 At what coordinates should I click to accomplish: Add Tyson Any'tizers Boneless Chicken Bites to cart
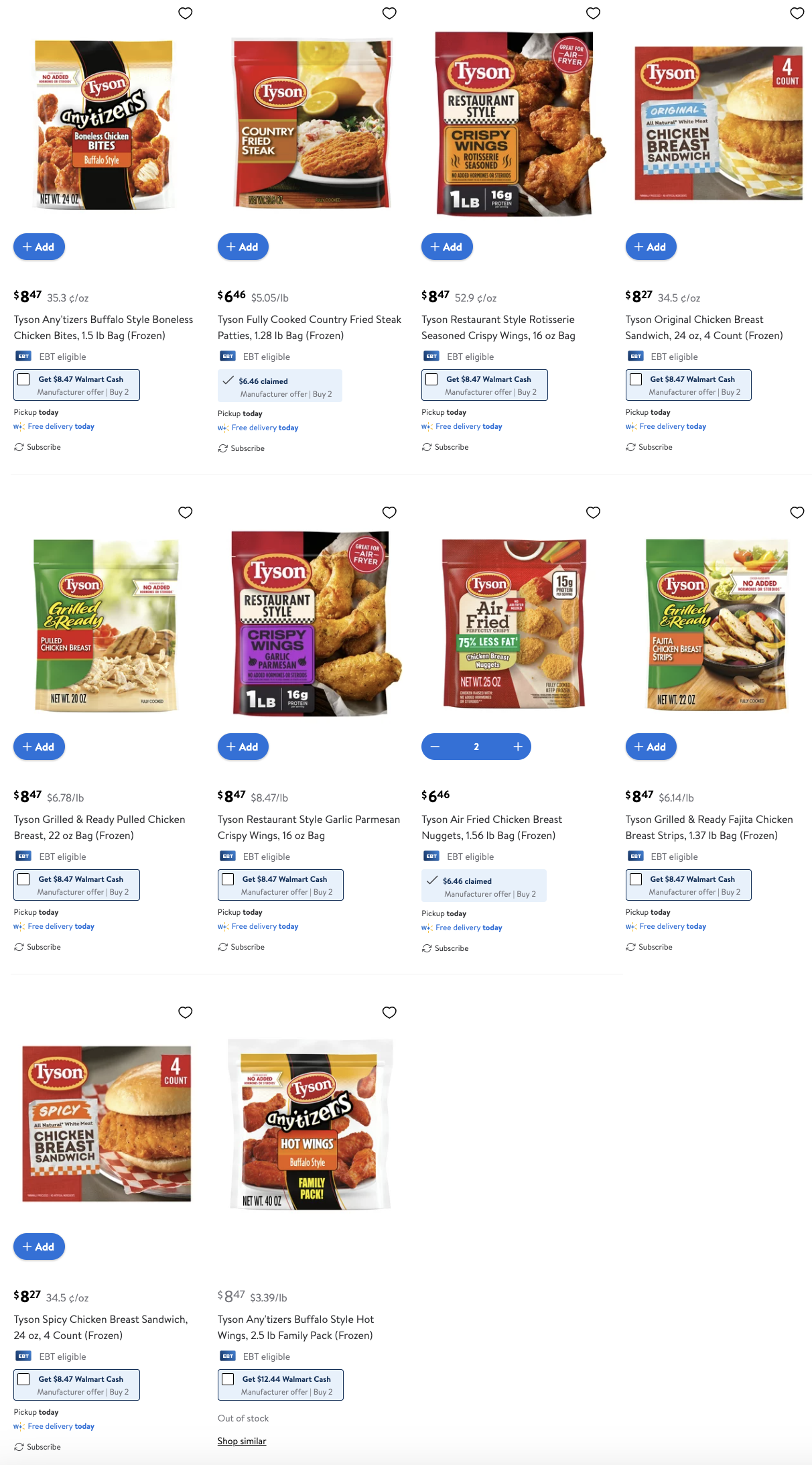[39, 247]
